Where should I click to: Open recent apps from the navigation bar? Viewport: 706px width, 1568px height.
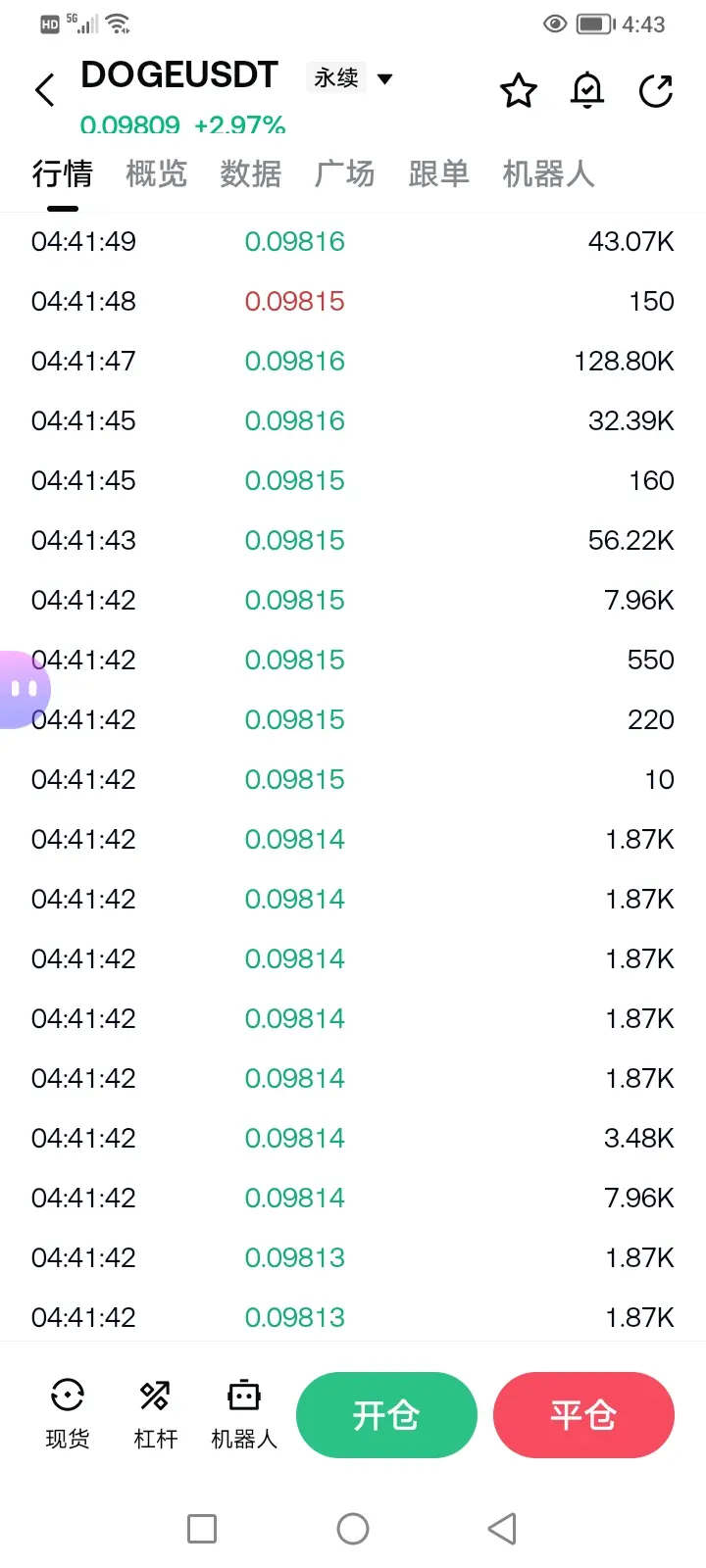coord(202,1529)
